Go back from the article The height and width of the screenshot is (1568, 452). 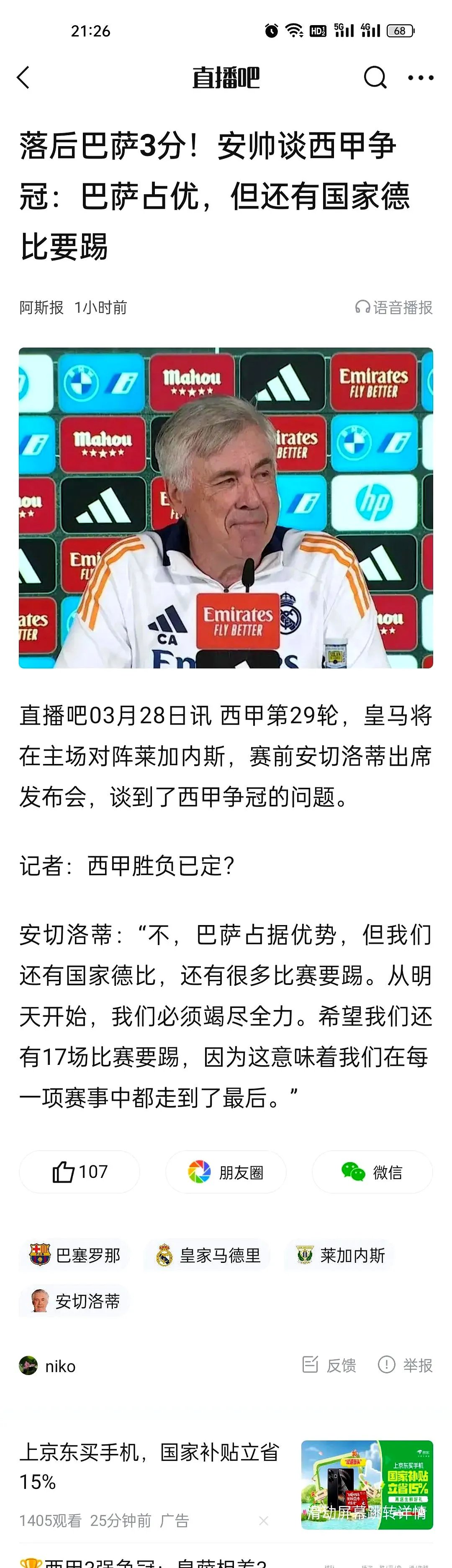point(24,78)
